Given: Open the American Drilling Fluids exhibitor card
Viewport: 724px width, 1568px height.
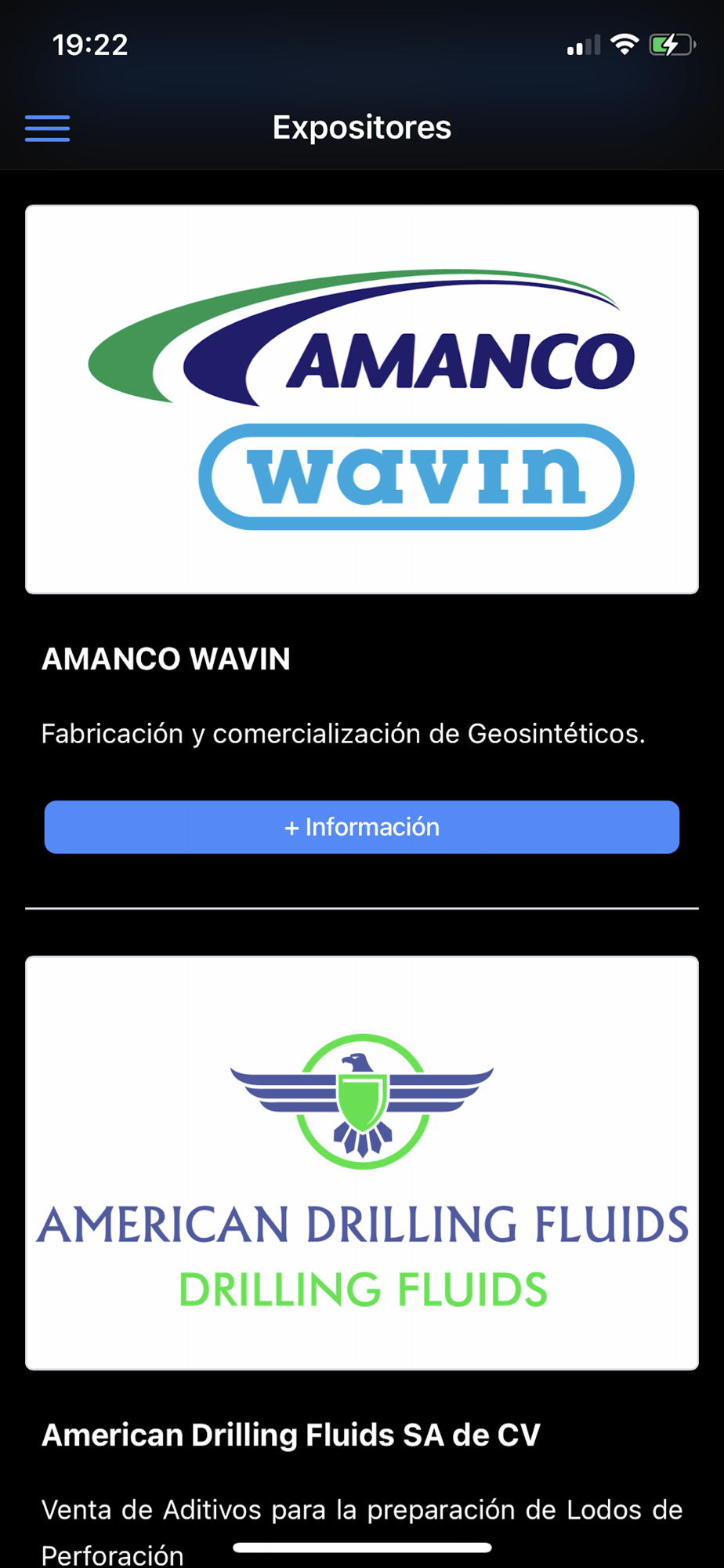Looking at the screenshot, I should point(361,1163).
